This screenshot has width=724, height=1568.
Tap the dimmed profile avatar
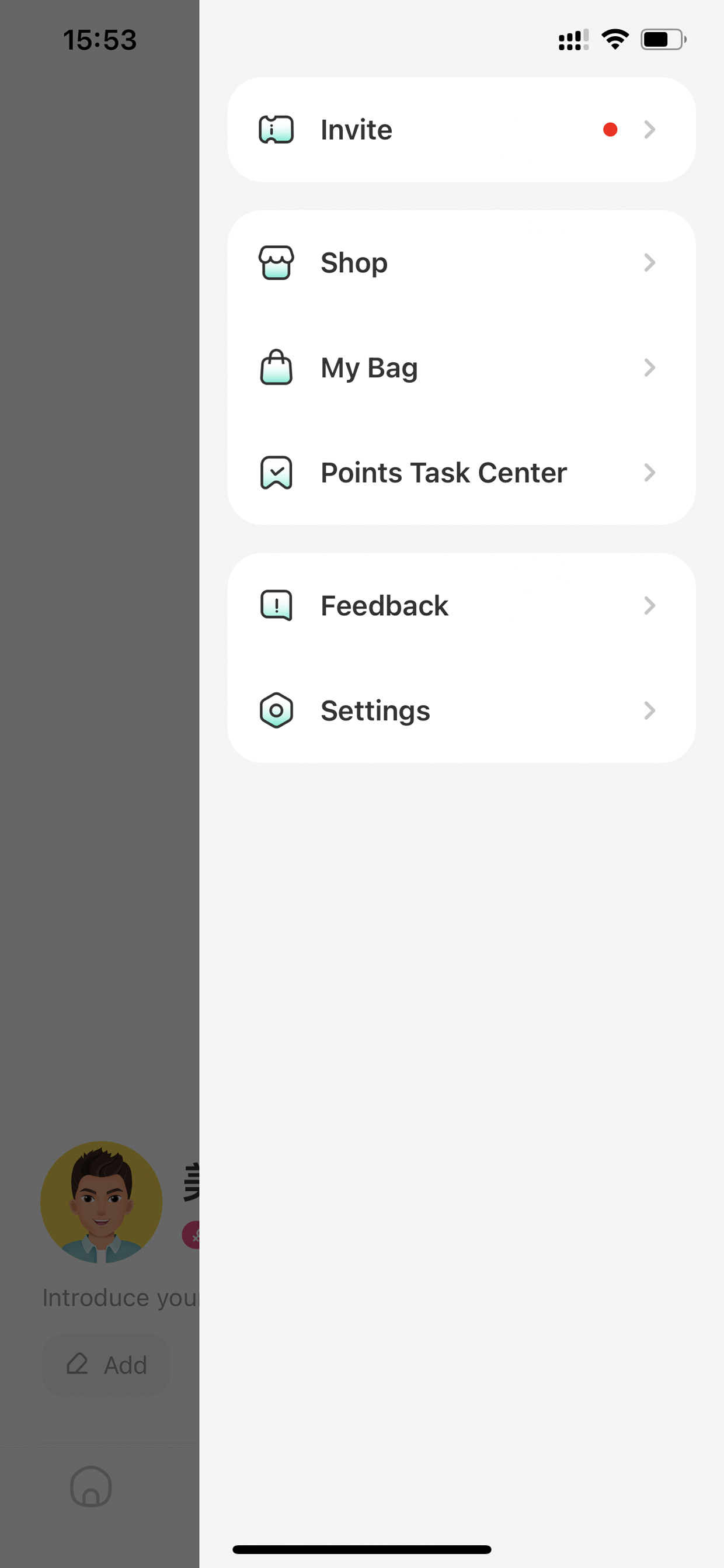[102, 1202]
